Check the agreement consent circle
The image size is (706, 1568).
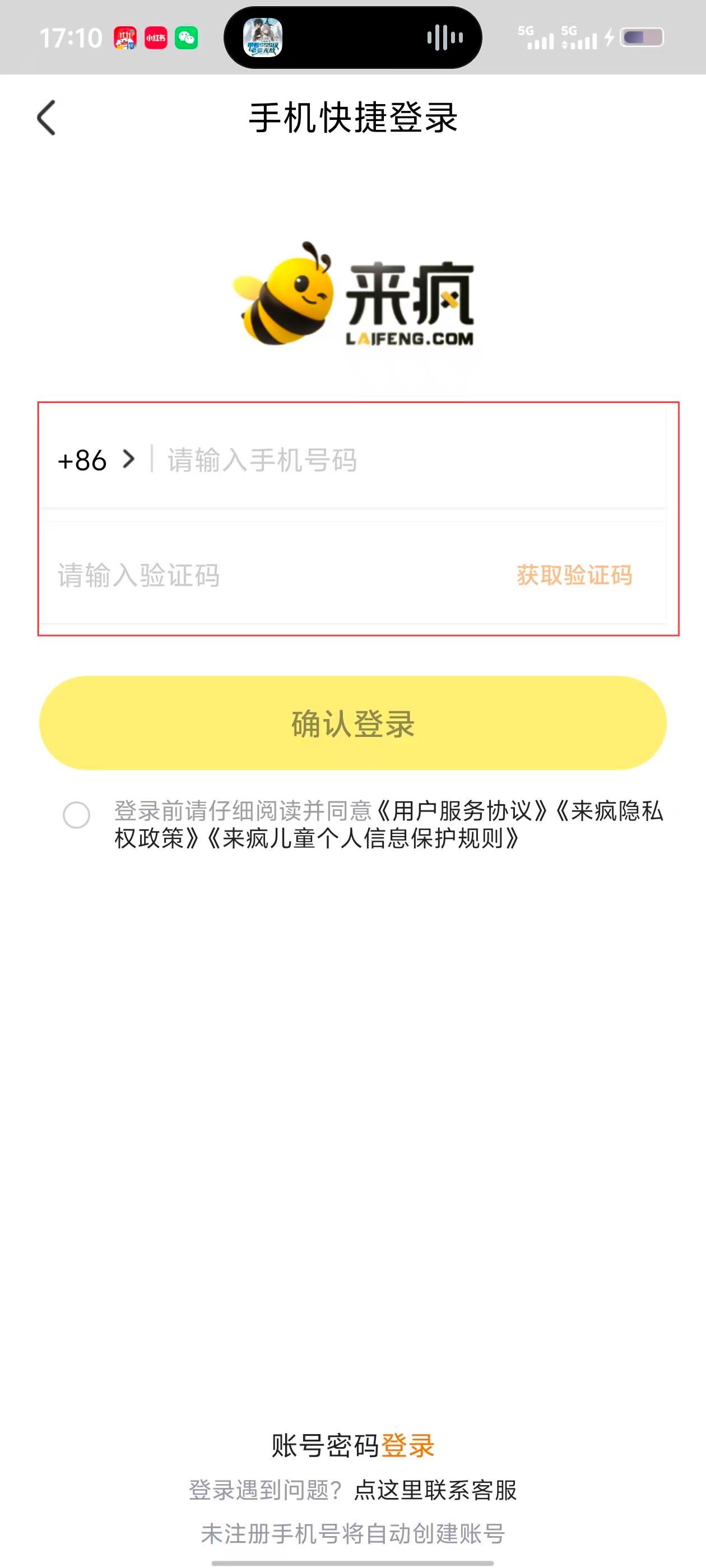click(x=77, y=814)
